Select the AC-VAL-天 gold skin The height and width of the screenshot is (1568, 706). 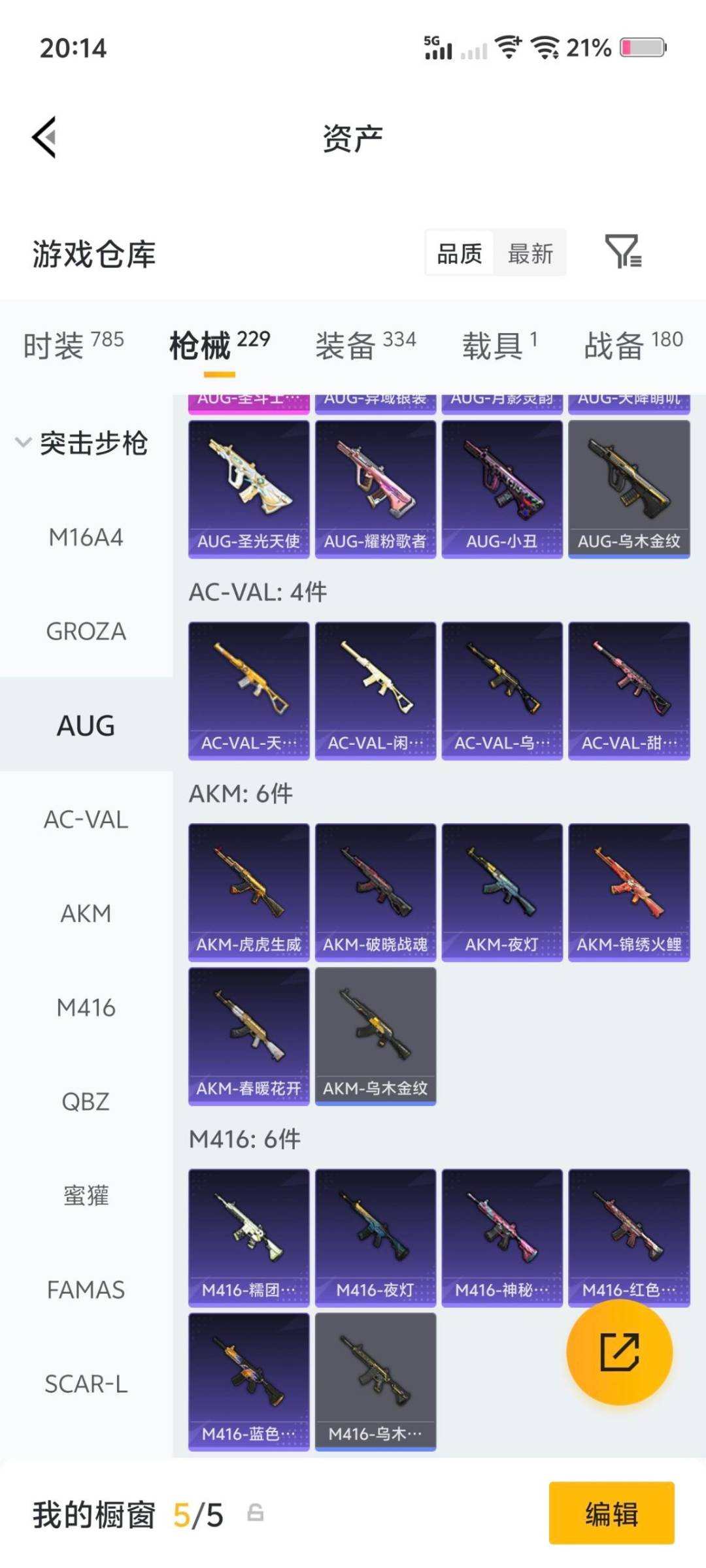(x=248, y=686)
